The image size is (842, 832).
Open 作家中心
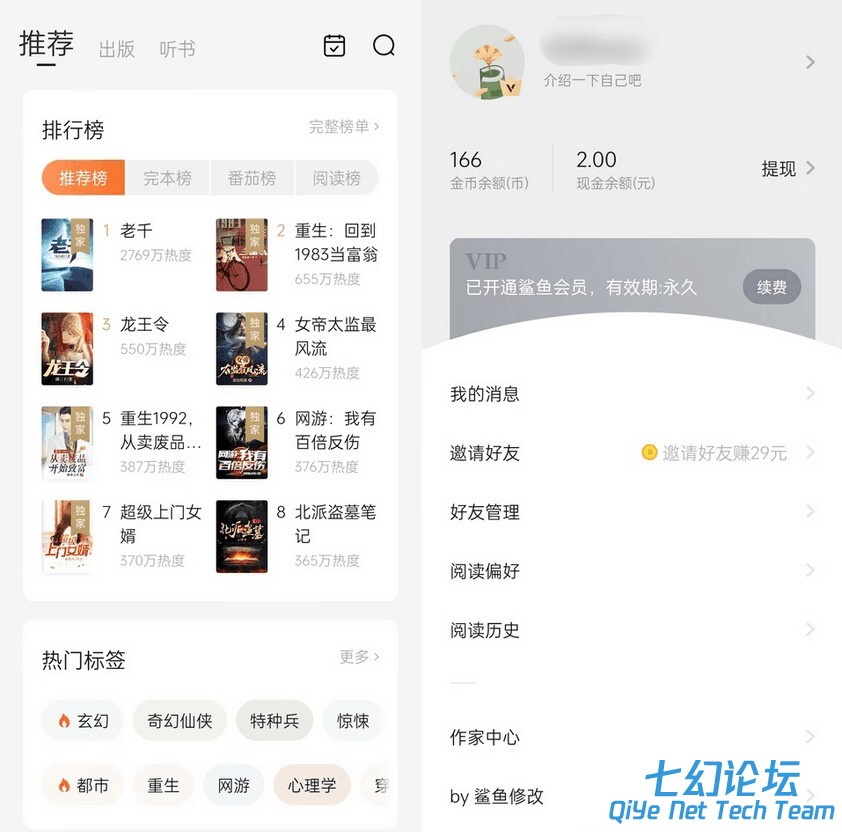pyautogui.click(x=630, y=737)
